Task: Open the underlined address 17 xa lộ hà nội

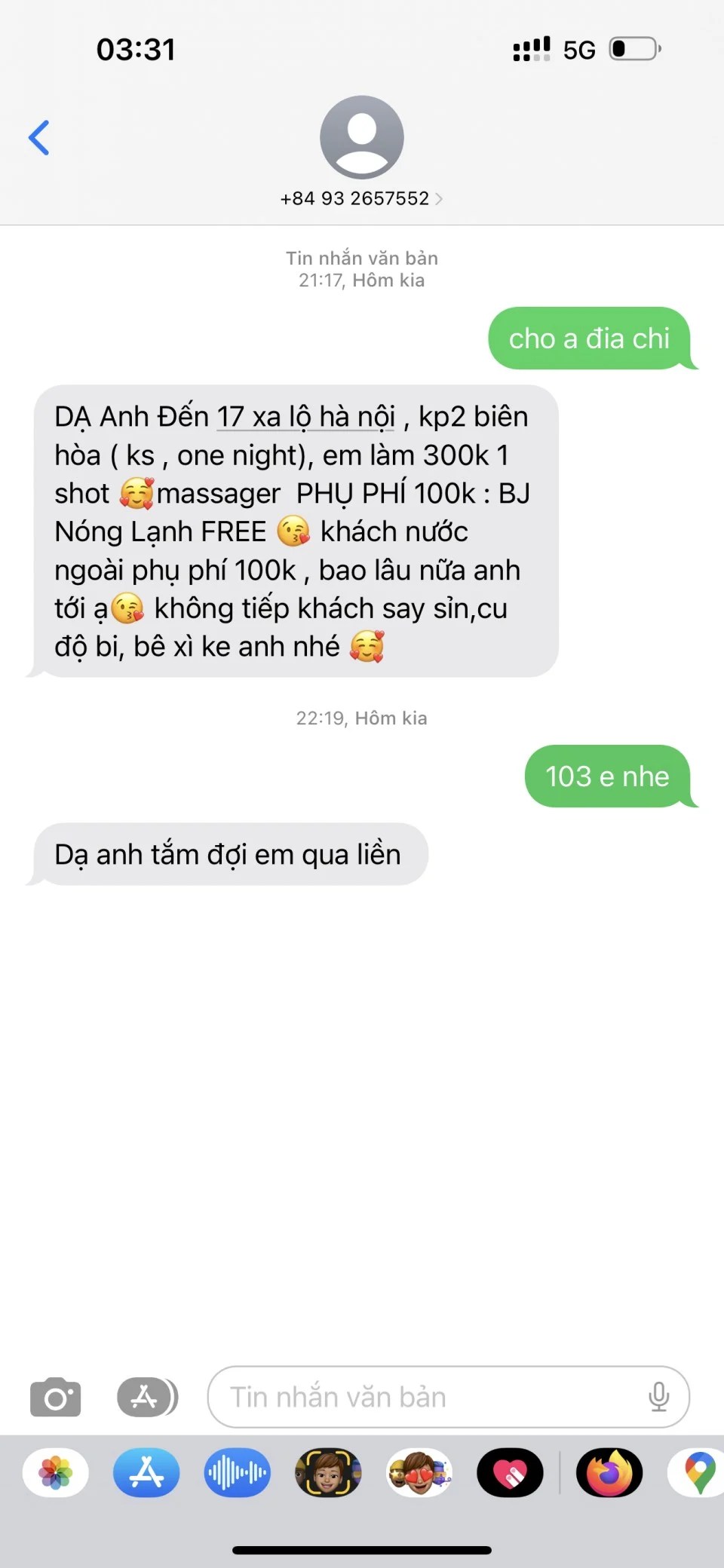Action: pyautogui.click(x=305, y=417)
